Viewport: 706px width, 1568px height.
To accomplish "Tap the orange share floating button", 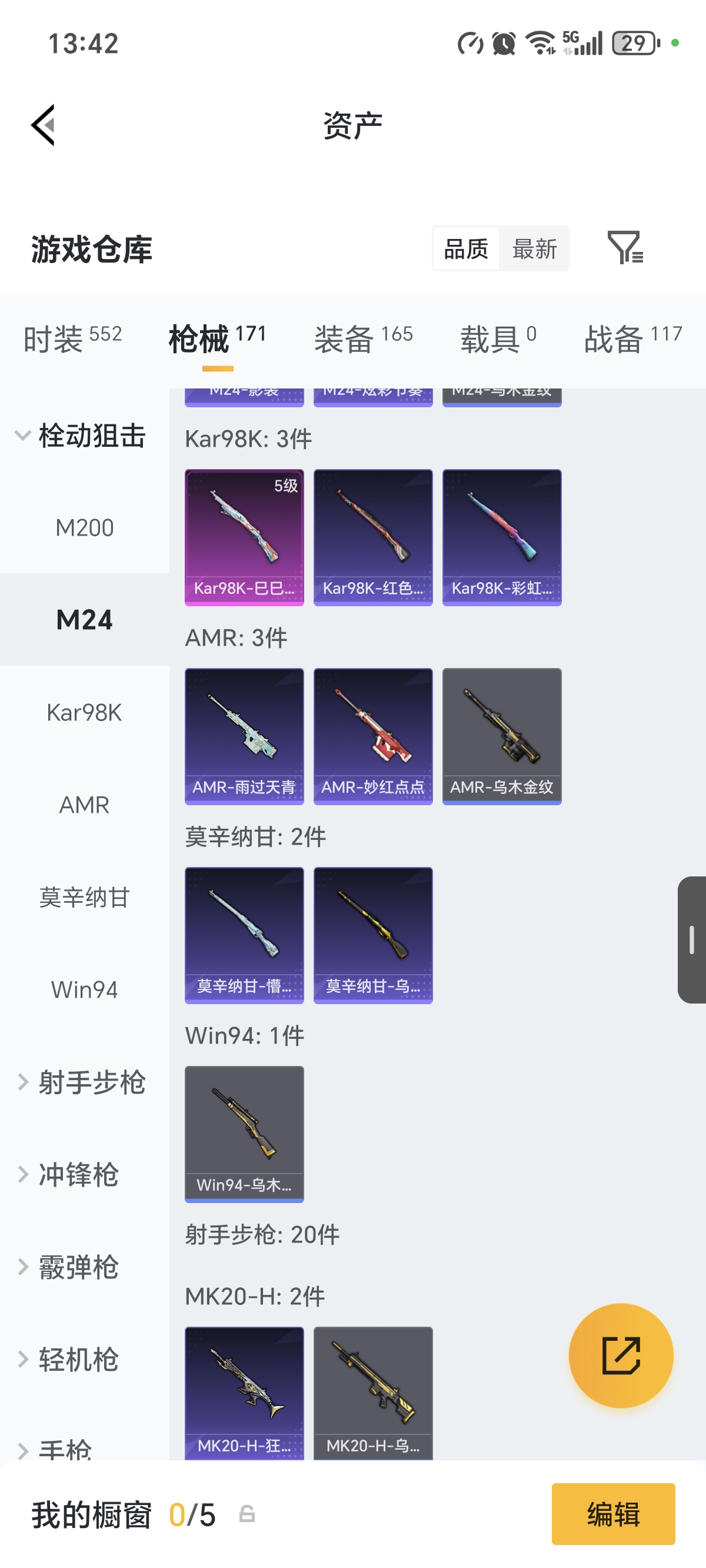I will point(620,1356).
